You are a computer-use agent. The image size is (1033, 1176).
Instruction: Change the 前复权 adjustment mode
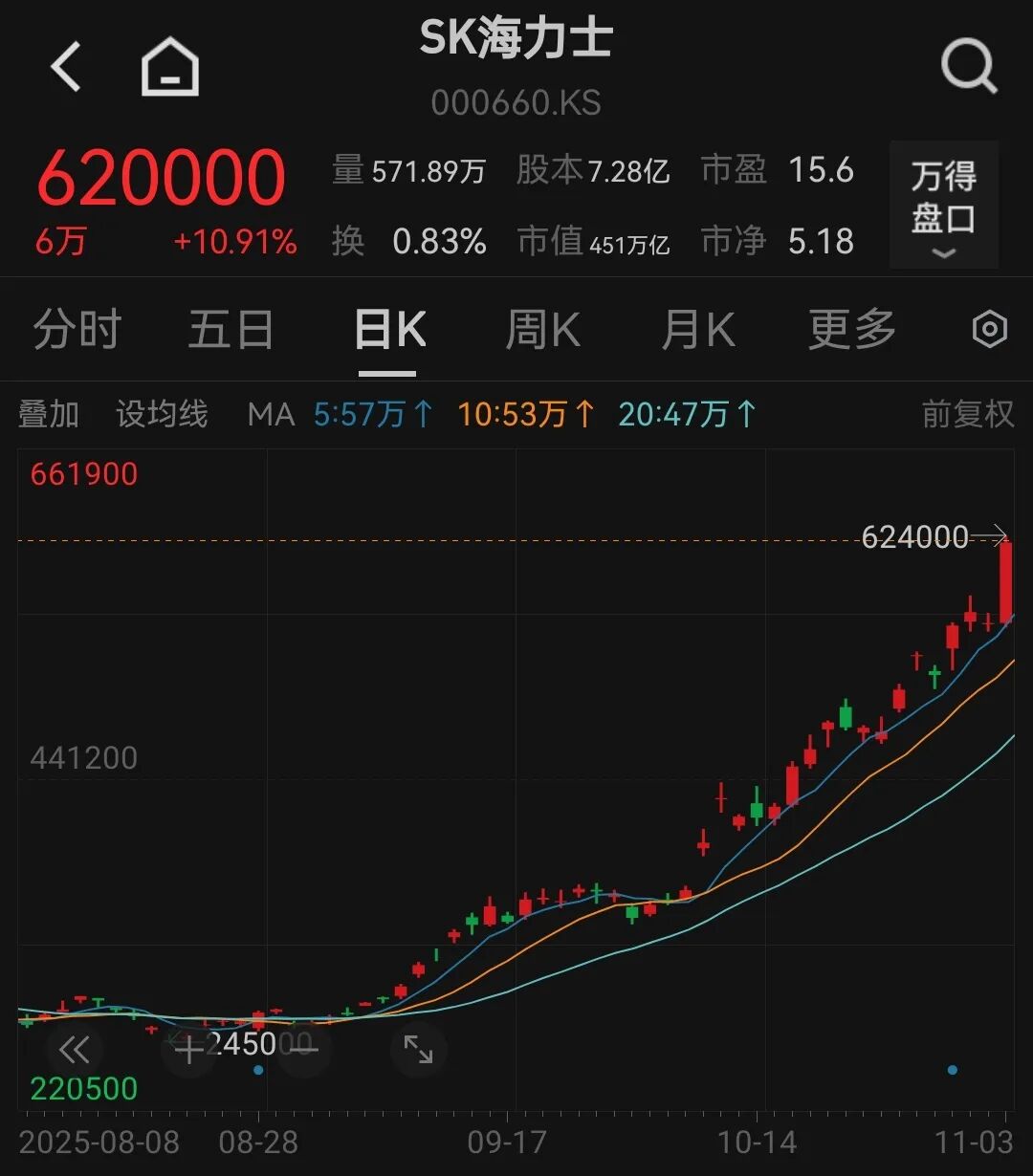(967, 415)
